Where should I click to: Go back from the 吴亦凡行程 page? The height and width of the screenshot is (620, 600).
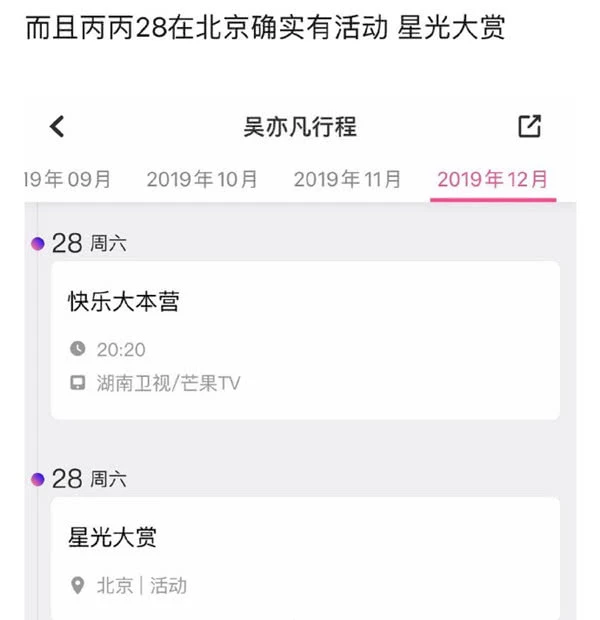coord(57,127)
